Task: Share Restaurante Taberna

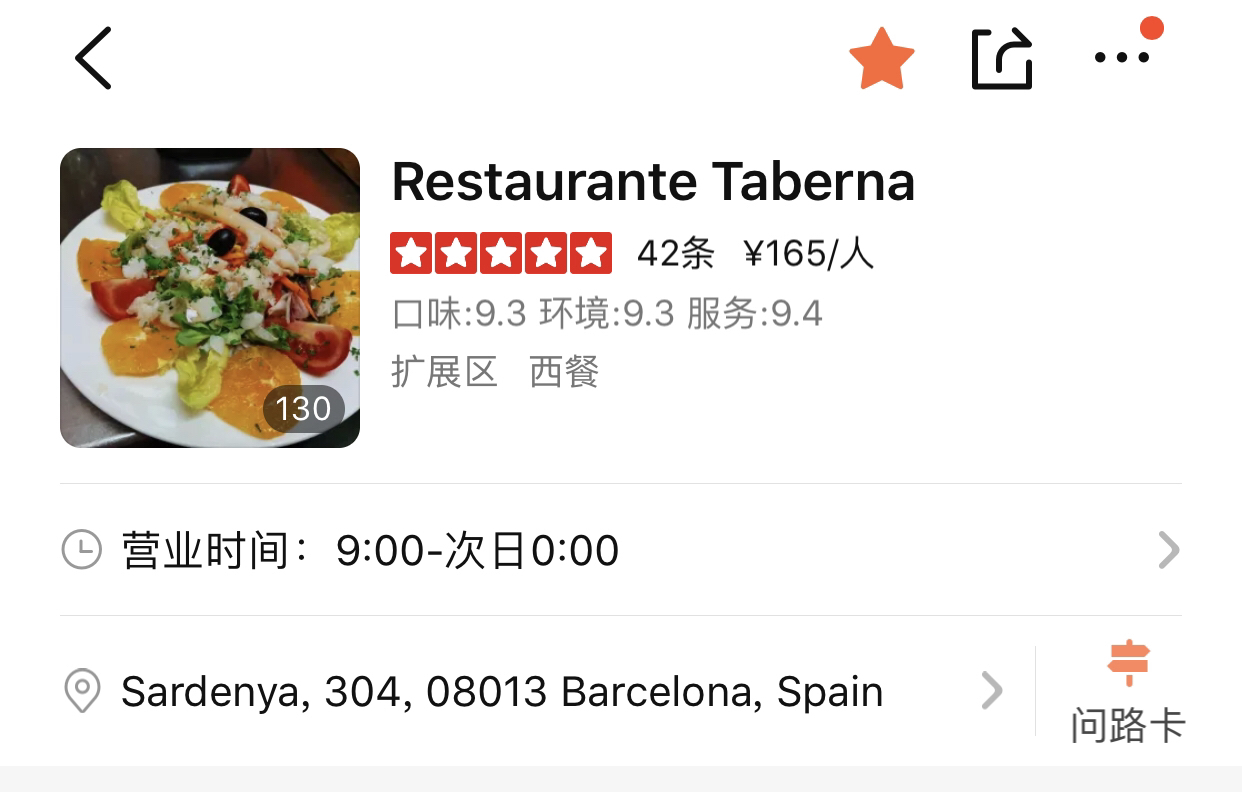Action: (x=1001, y=59)
